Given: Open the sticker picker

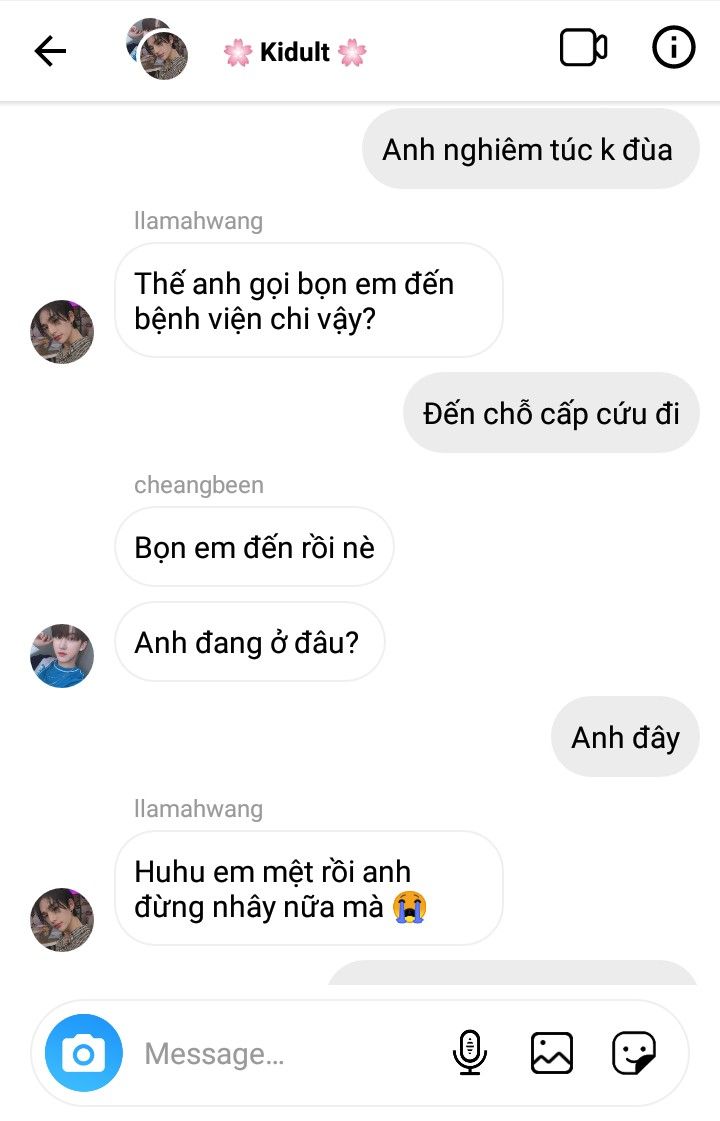Looking at the screenshot, I should (x=634, y=1053).
